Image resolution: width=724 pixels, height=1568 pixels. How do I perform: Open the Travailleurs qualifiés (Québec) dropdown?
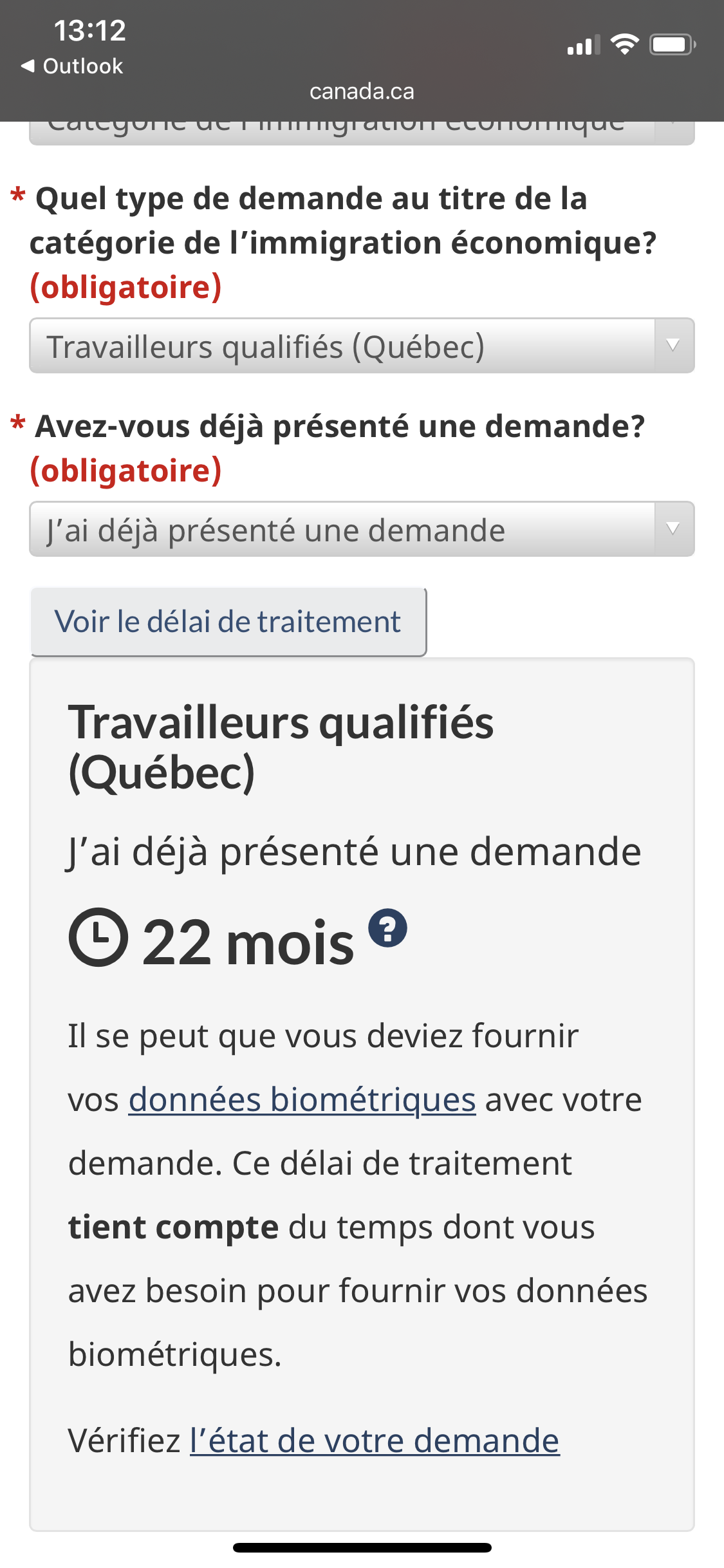(x=361, y=346)
